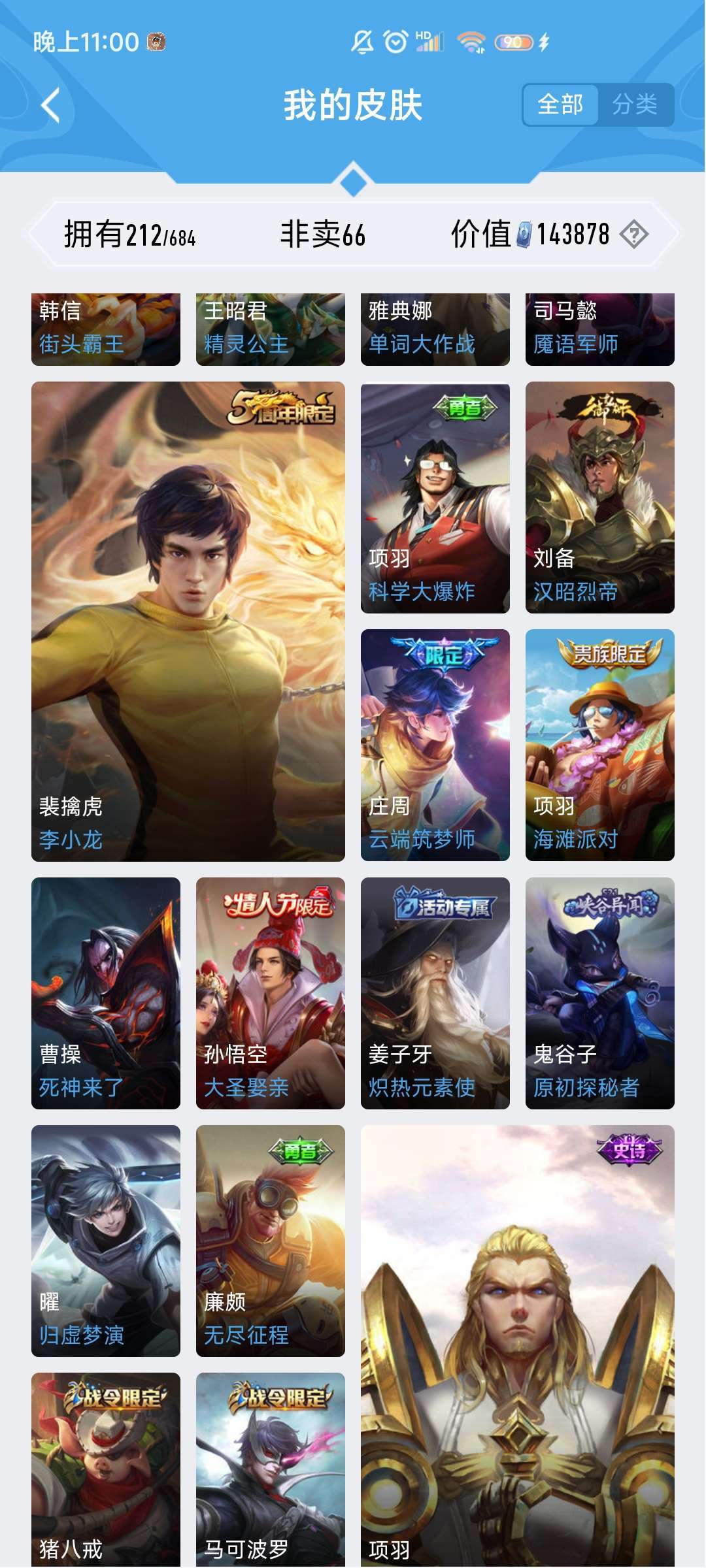
Task: Open 王昭君 精灵公主 skin
Action: click(270, 329)
